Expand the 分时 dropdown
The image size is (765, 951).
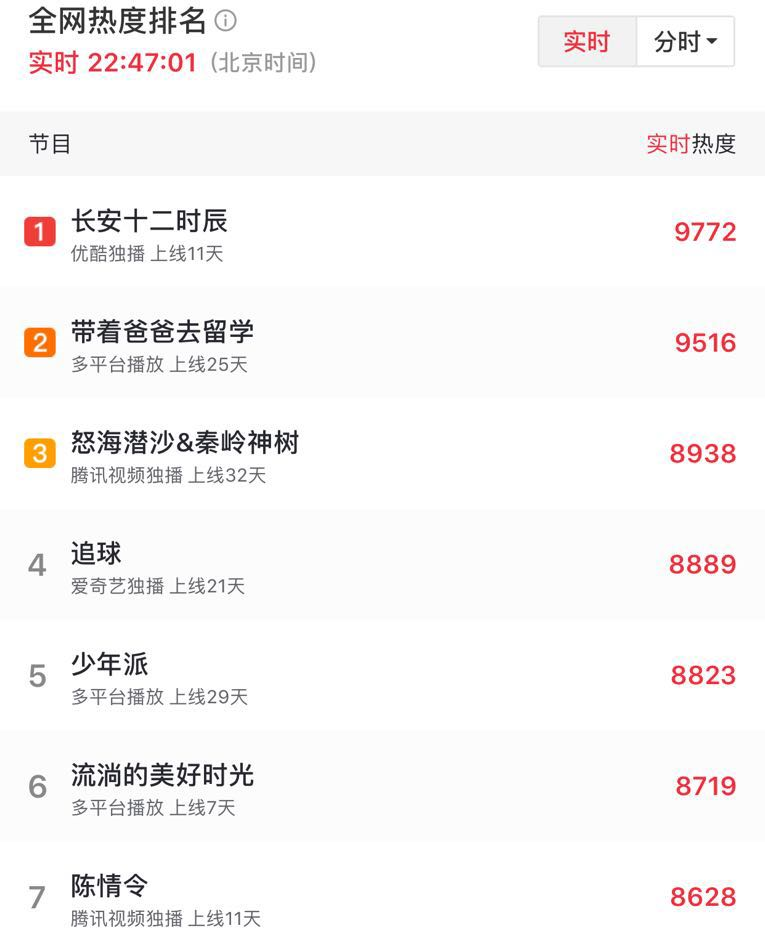tap(685, 42)
